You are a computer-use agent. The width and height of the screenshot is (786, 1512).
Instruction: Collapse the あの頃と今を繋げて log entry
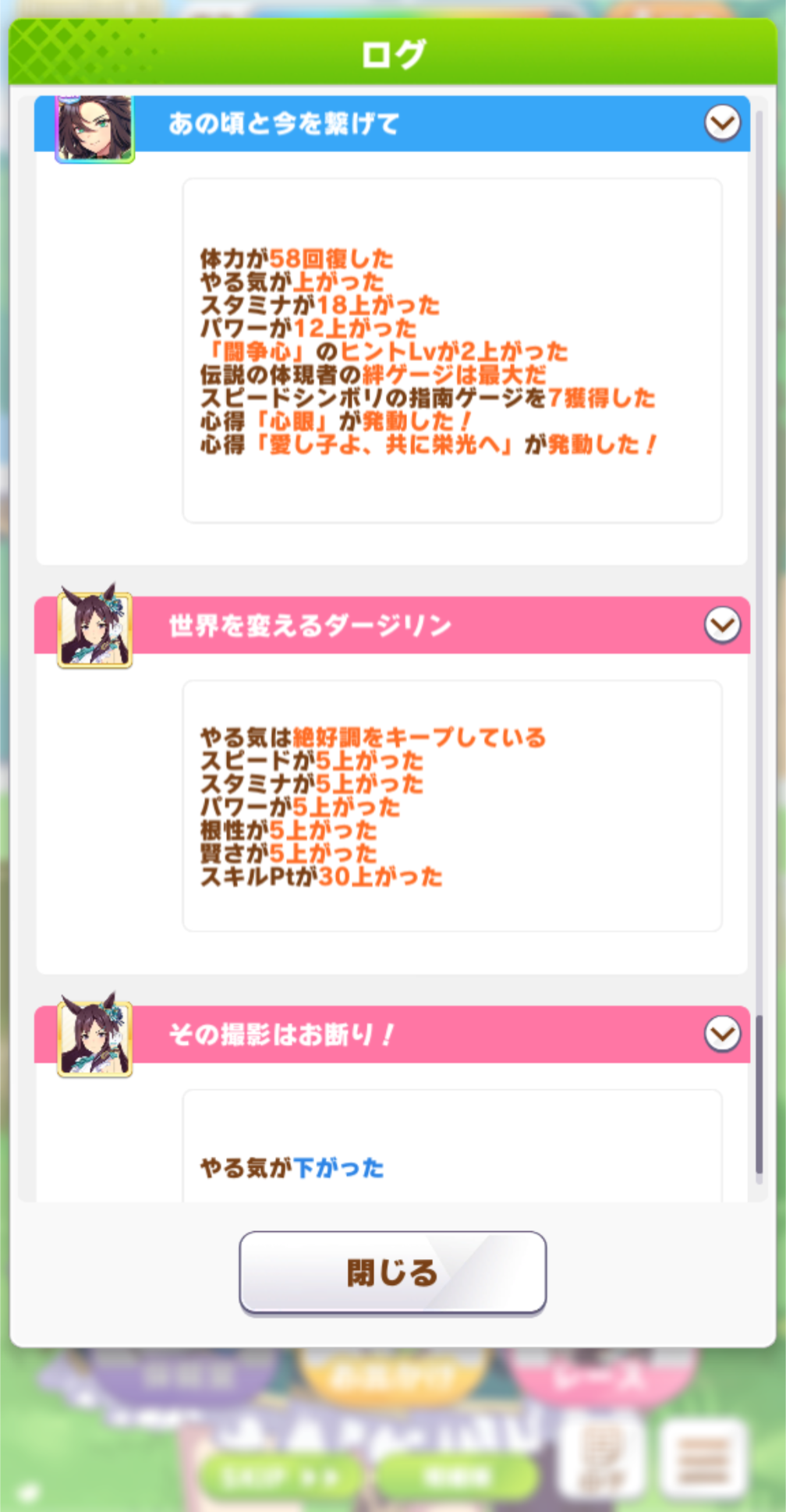[722, 123]
